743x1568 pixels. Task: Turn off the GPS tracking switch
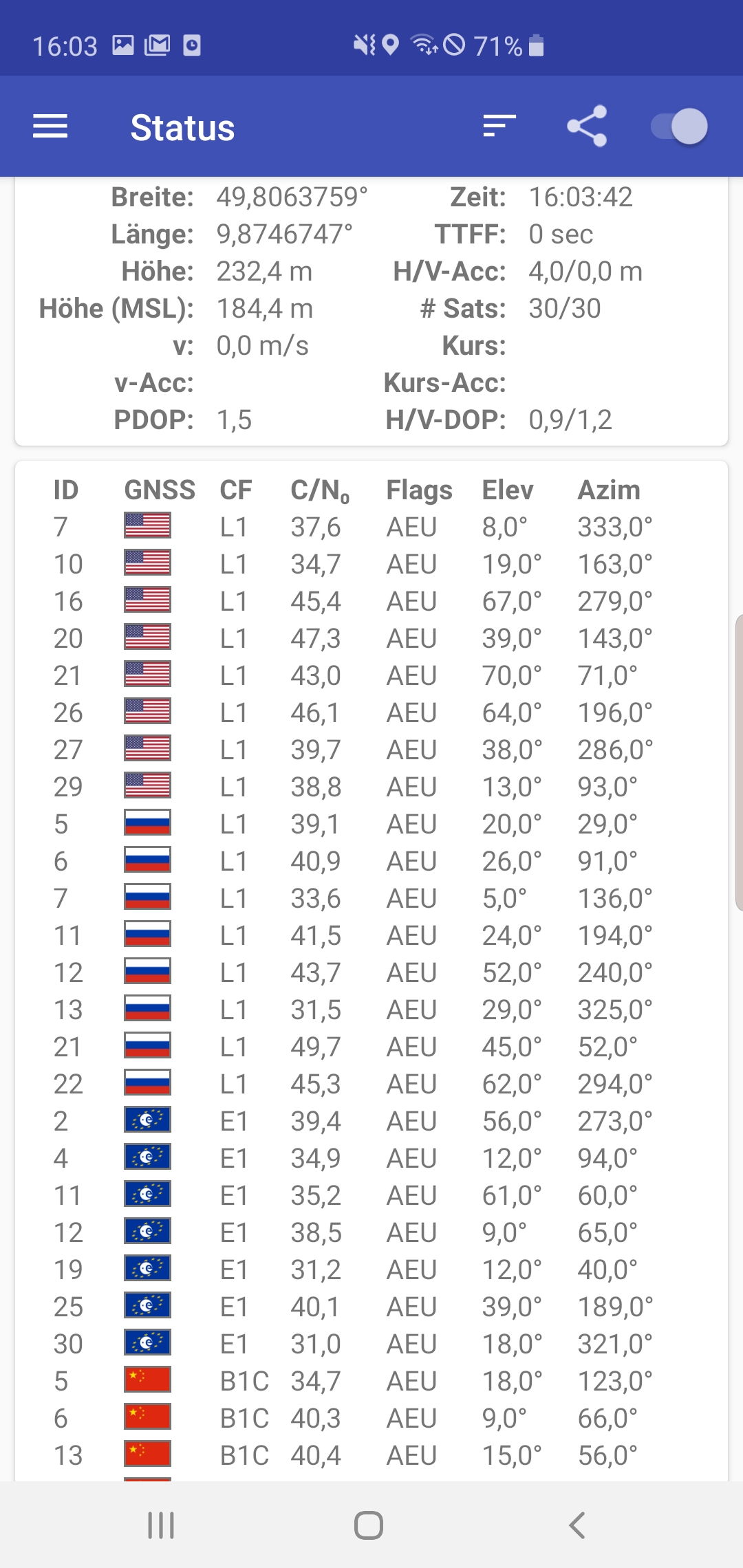[680, 127]
